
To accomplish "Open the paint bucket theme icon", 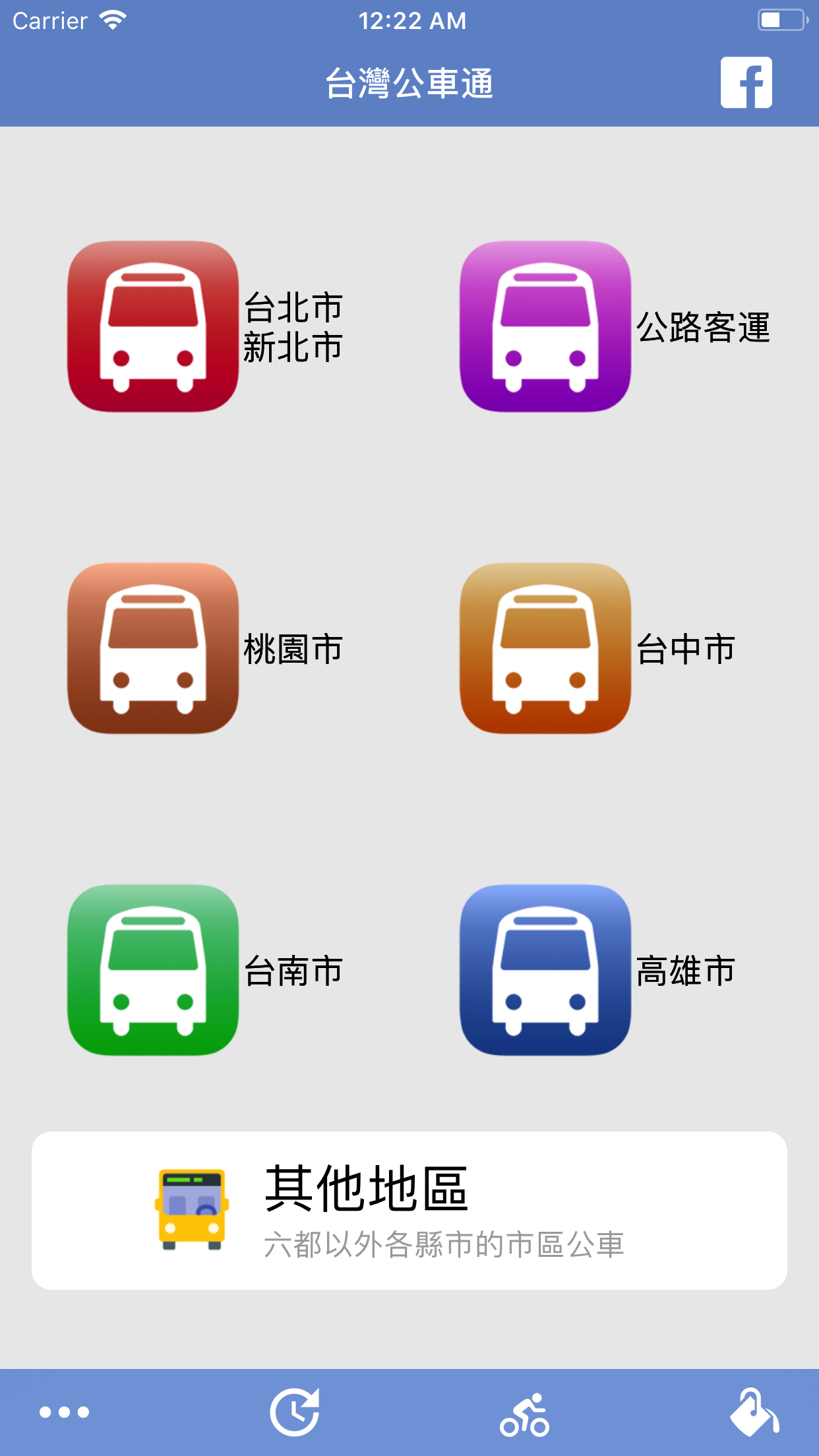I will tap(754, 1412).
